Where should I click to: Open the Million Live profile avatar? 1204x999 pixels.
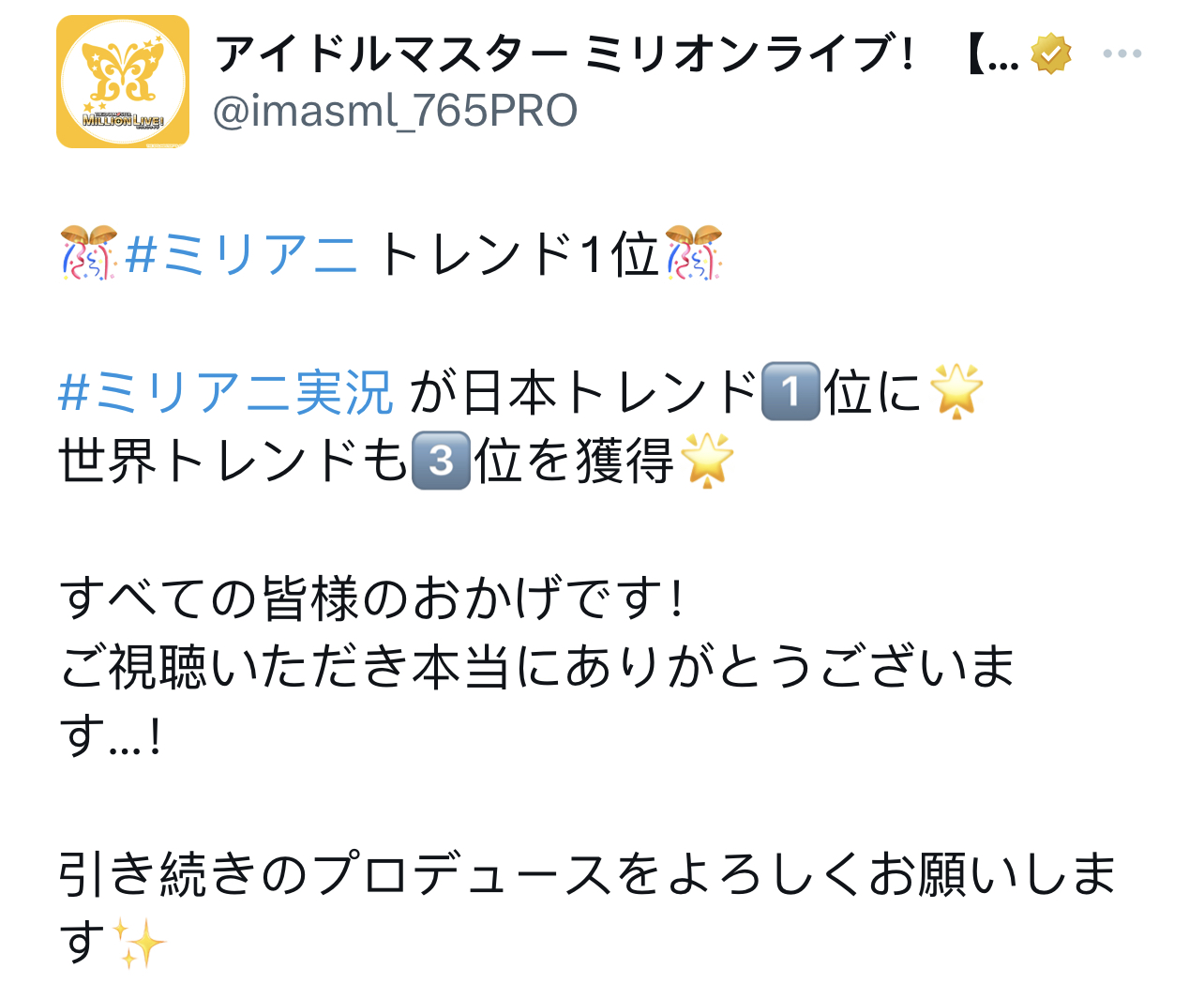pos(123,82)
